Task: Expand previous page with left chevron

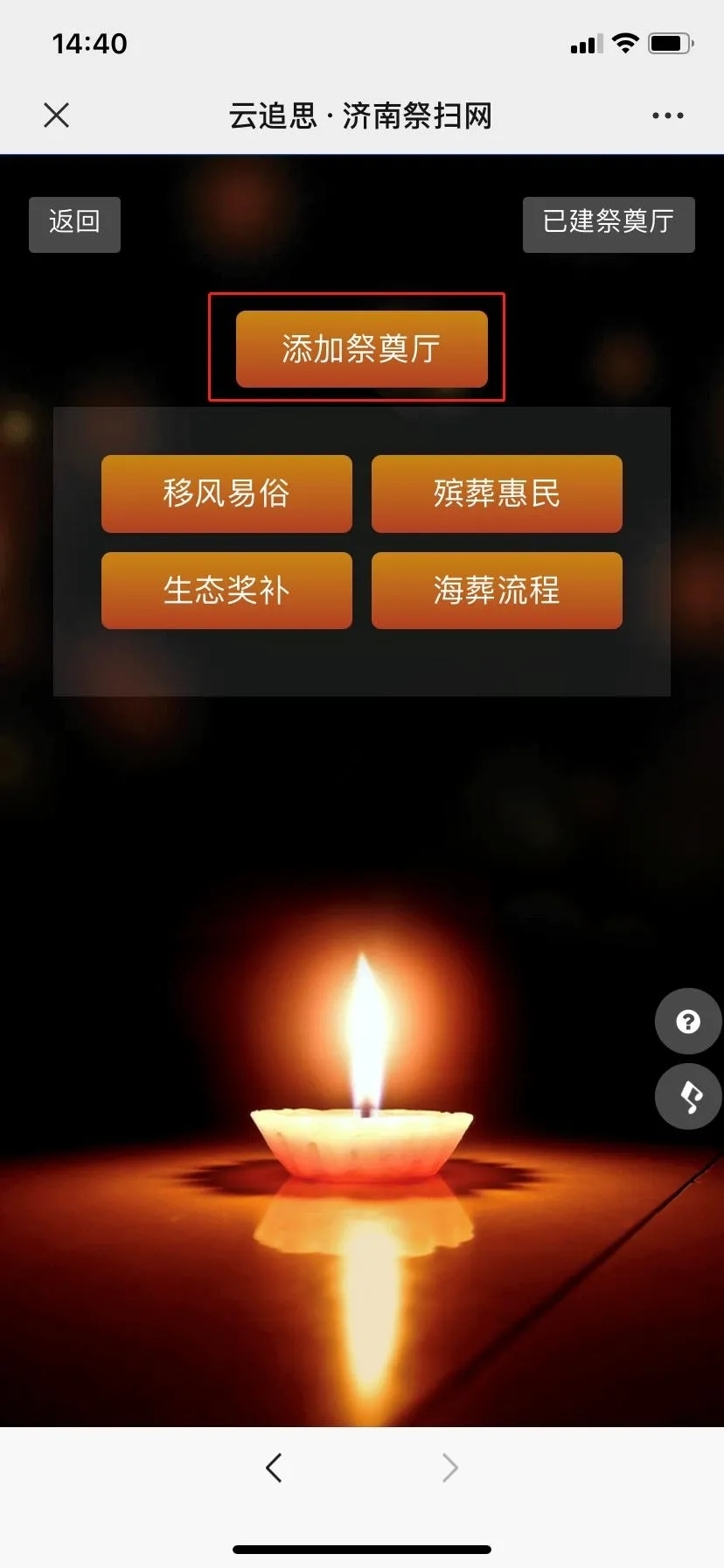Action: tap(274, 1467)
